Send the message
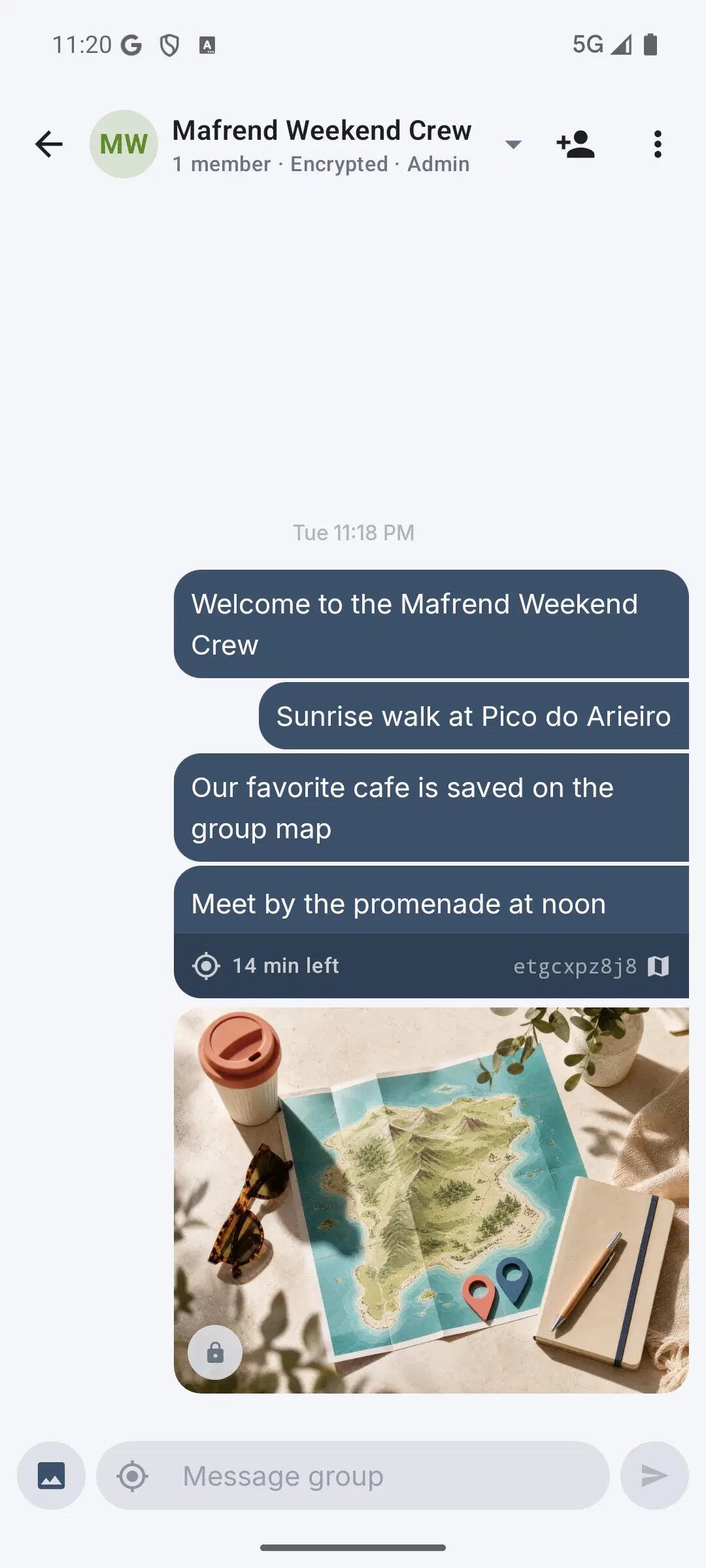 tap(654, 1475)
